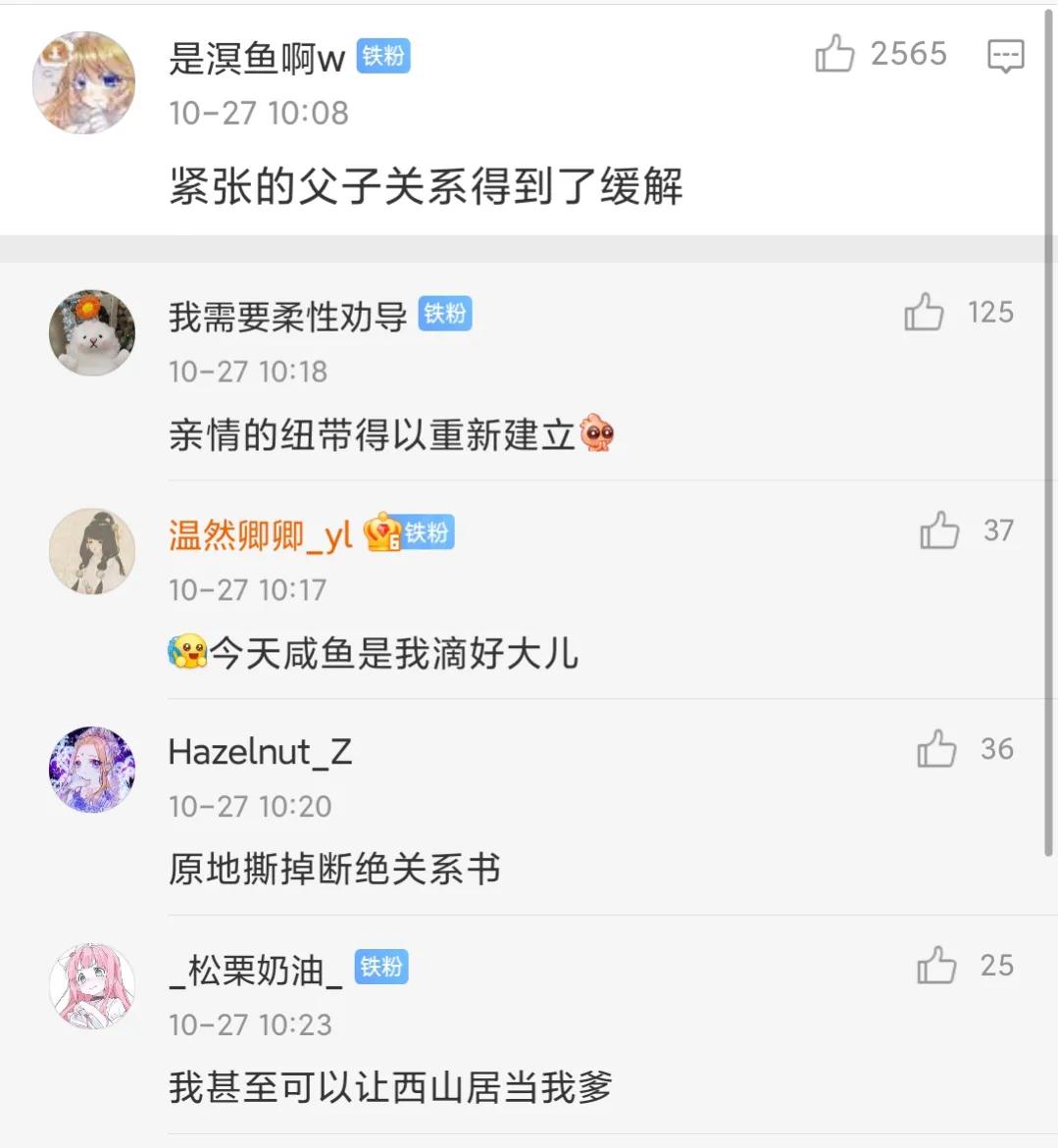
Task: Toggle like on 我需要柔性劝导's comment
Action: [923, 314]
